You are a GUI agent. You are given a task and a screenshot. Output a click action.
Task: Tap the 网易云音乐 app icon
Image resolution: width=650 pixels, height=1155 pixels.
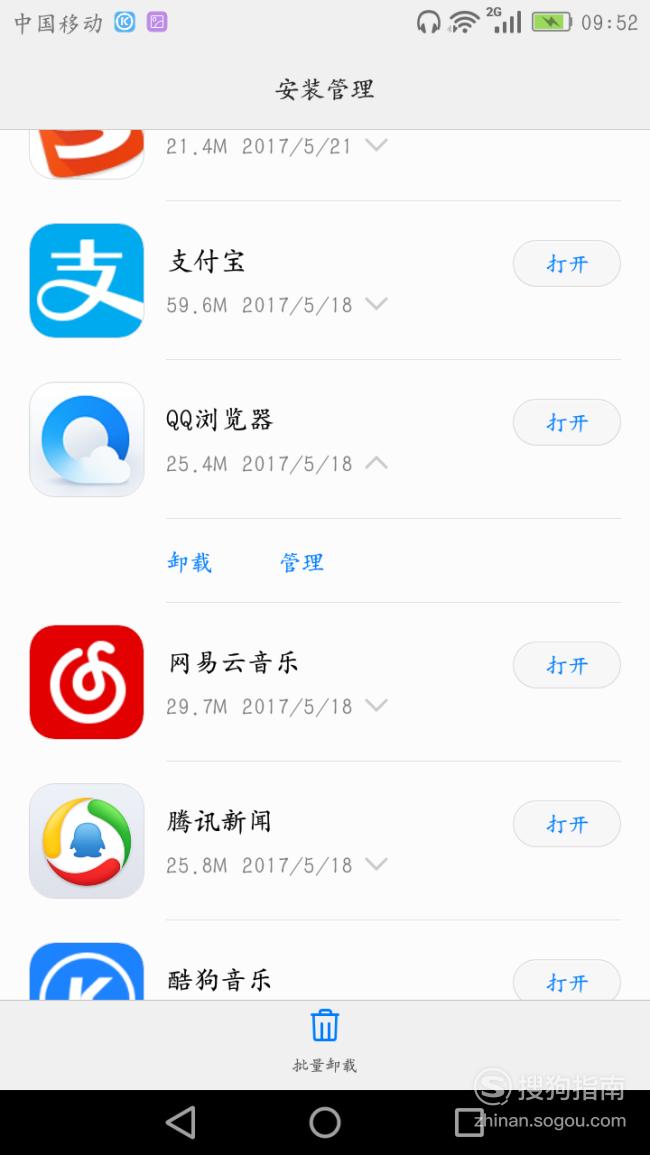point(87,682)
